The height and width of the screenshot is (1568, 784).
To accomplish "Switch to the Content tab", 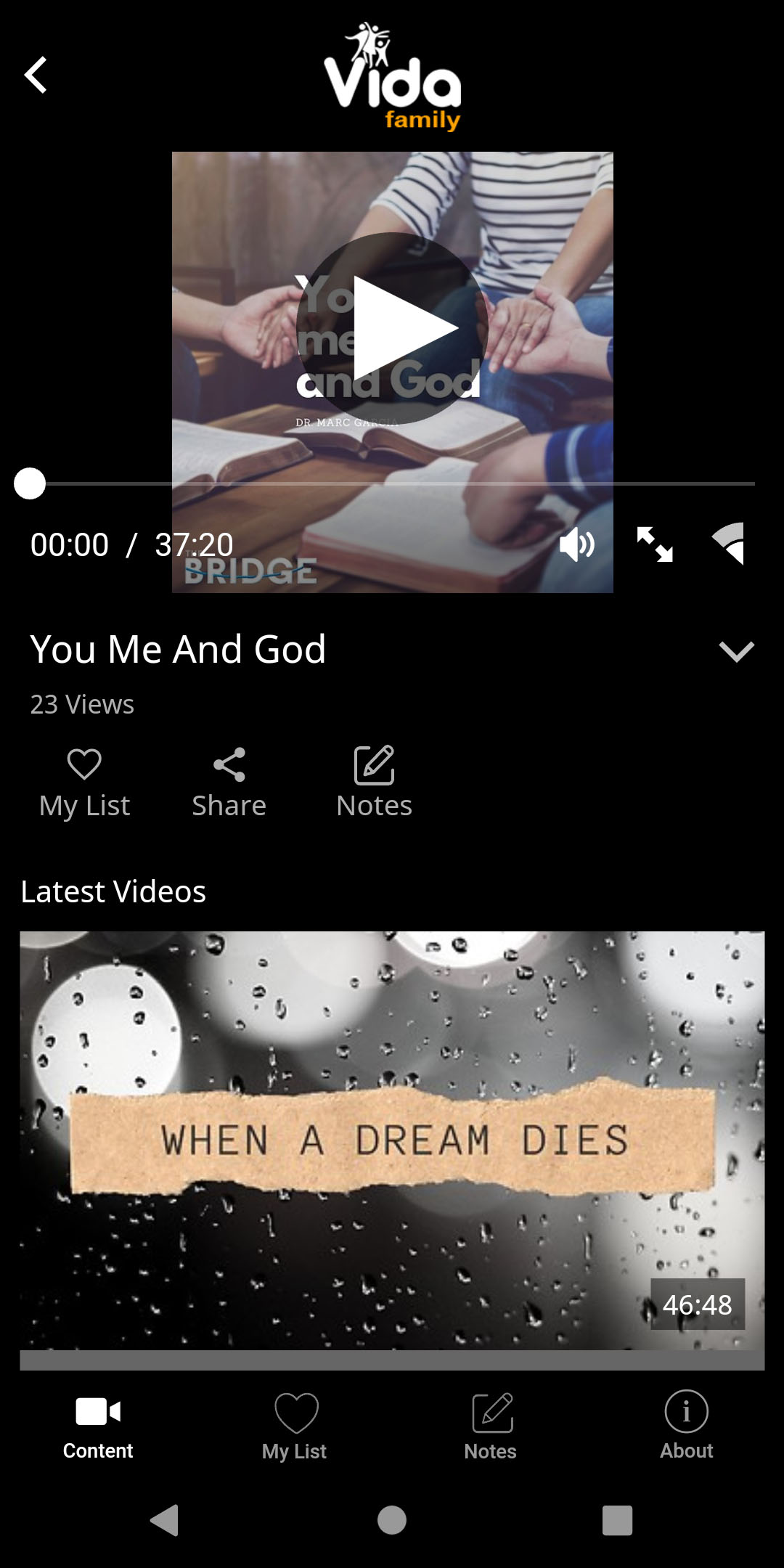I will click(x=98, y=1427).
